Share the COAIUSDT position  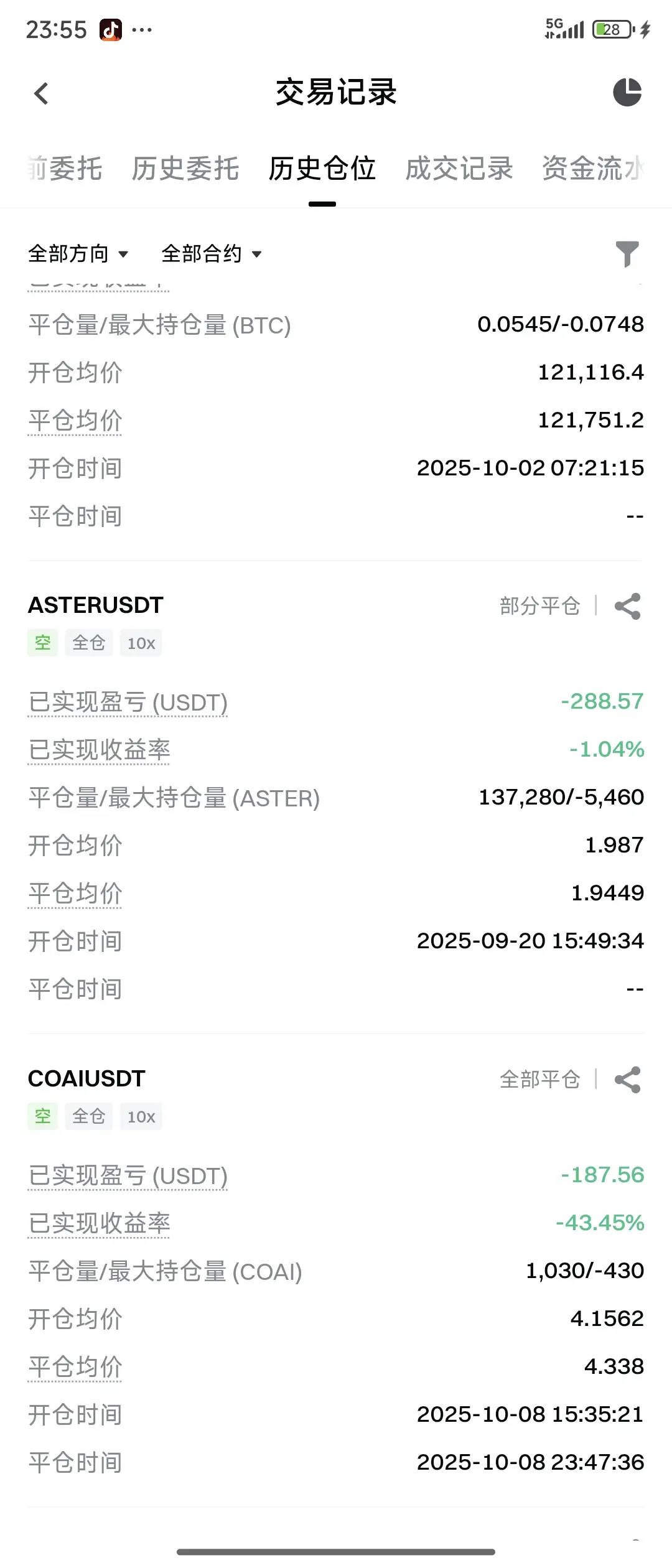coord(627,1080)
